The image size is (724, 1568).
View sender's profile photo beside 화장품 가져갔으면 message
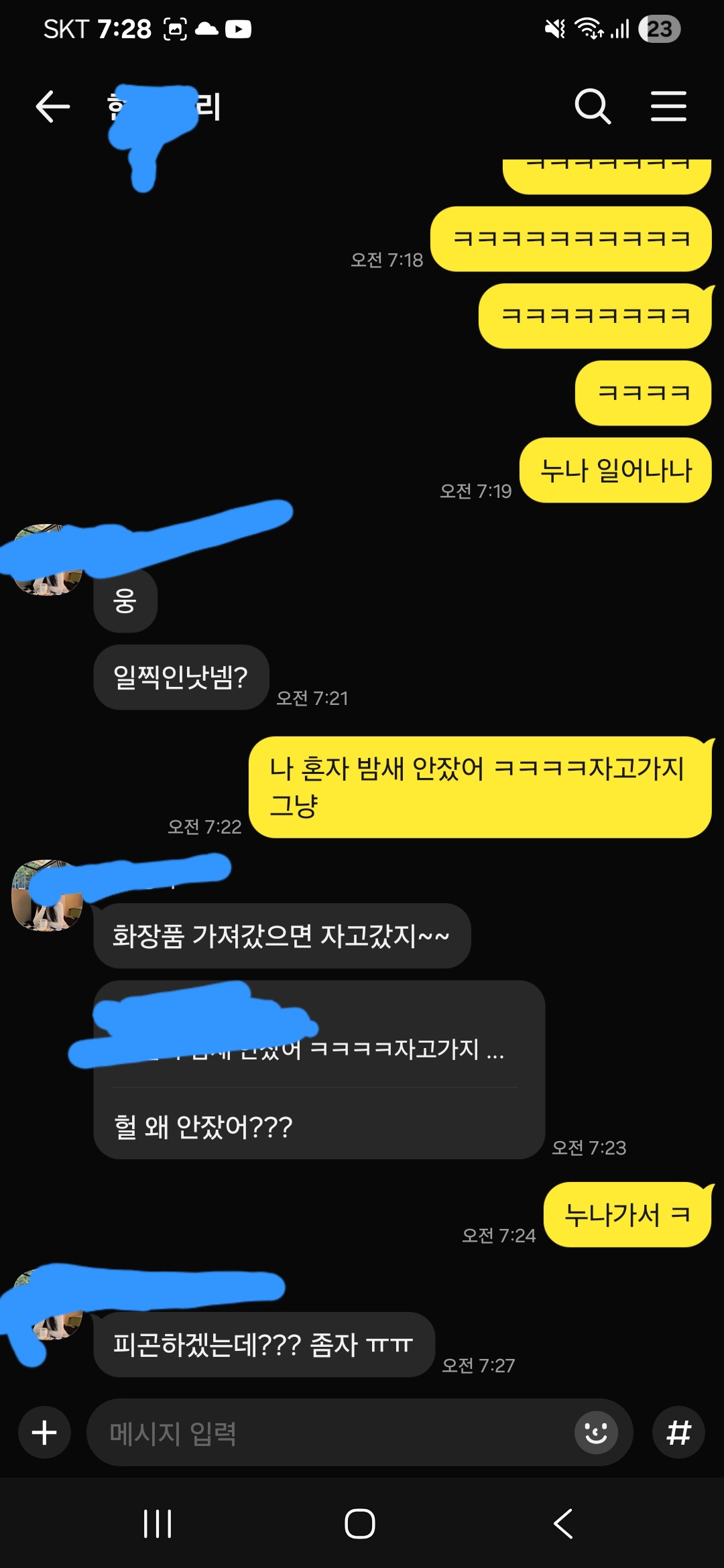pyautogui.click(x=47, y=897)
